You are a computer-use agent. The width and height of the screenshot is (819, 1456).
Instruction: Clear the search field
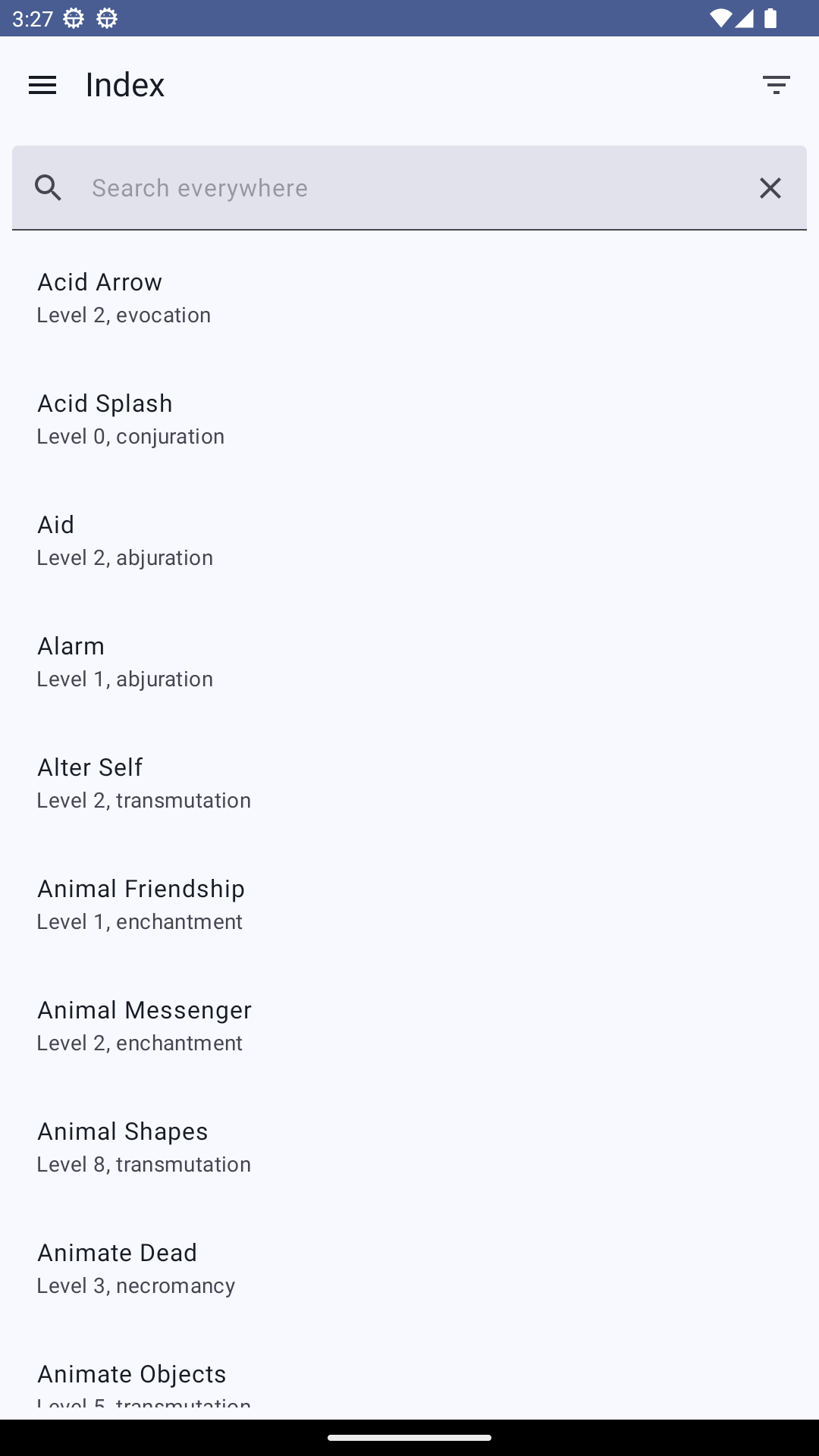point(770,188)
